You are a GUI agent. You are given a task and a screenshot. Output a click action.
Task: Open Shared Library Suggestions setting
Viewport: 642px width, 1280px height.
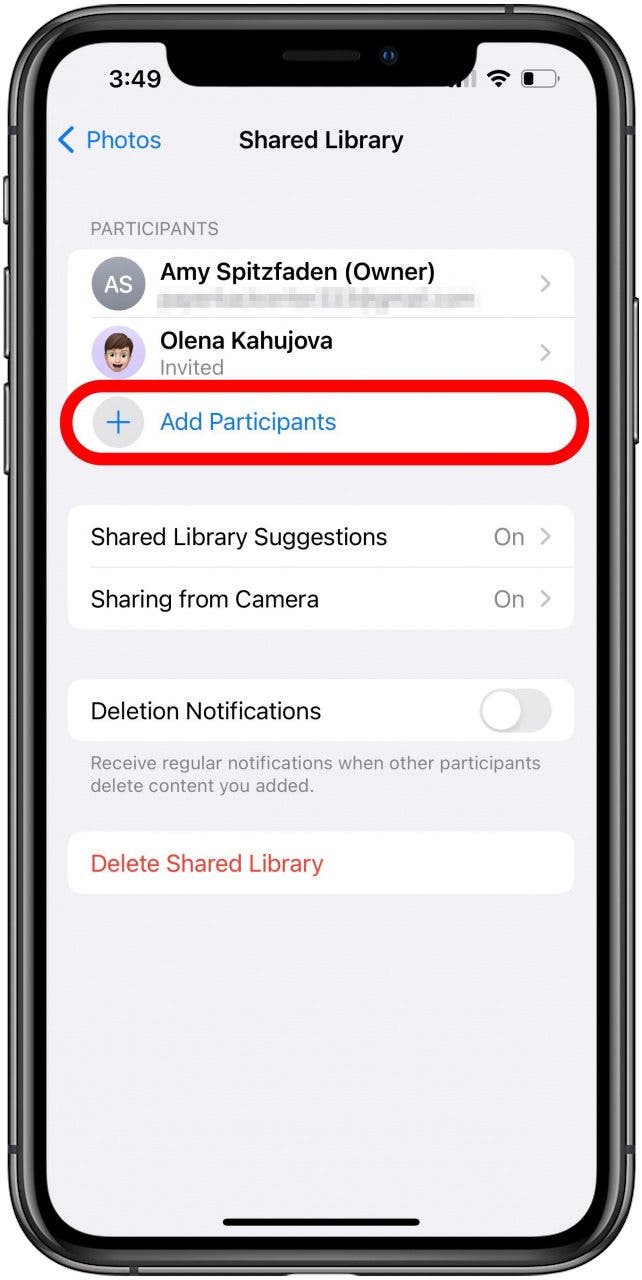tap(320, 537)
